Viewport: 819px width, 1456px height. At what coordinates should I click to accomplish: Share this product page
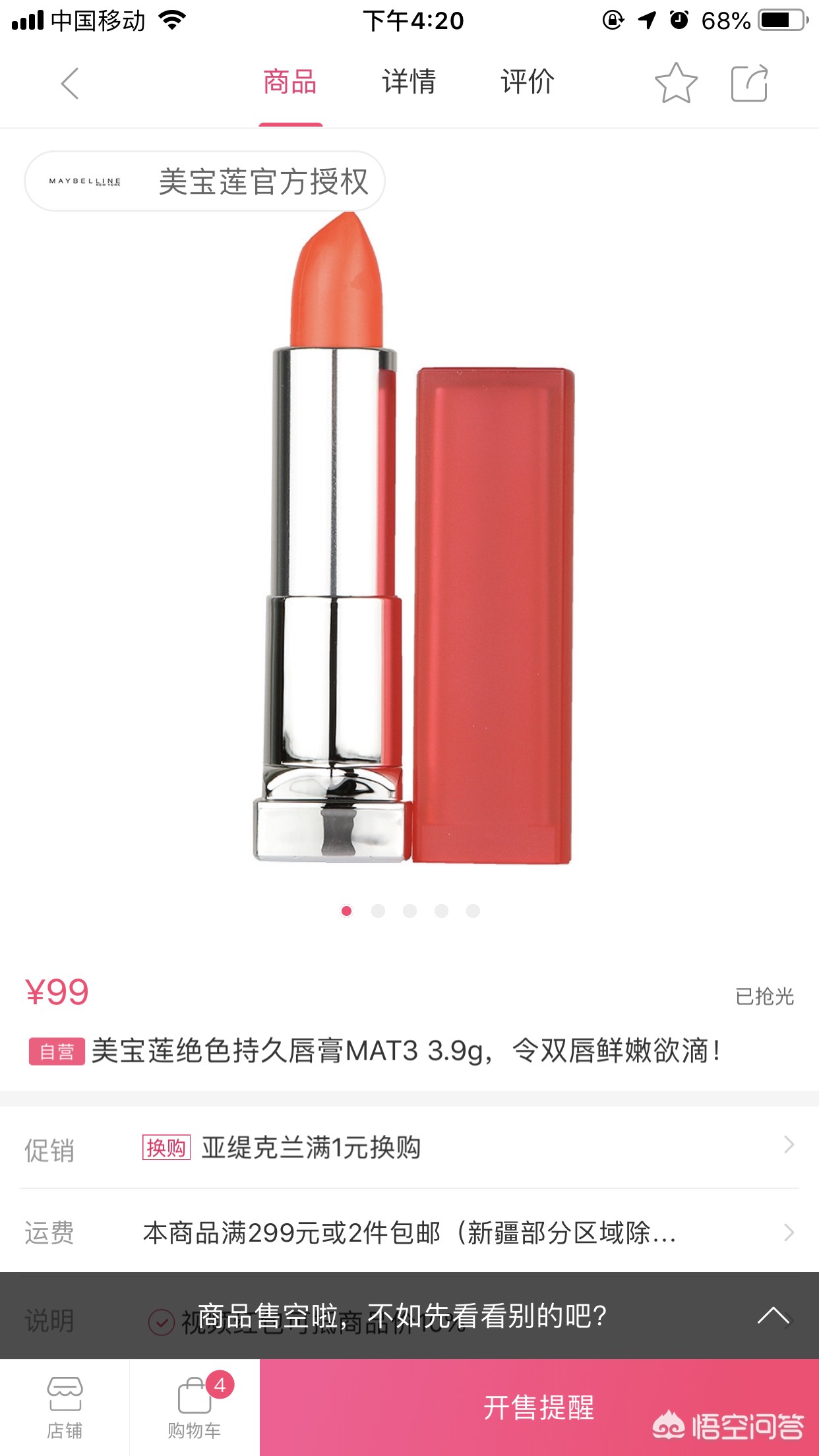750,83
